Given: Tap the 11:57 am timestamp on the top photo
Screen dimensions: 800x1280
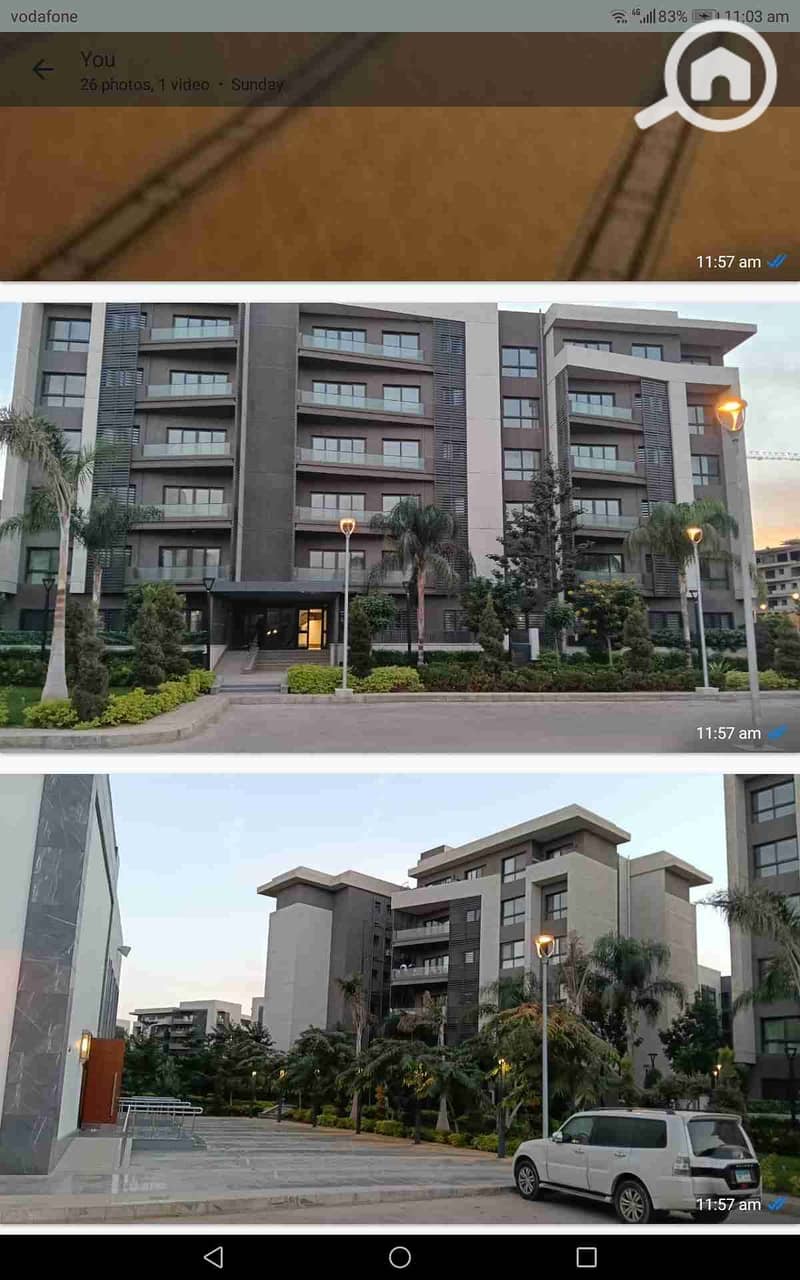Looking at the screenshot, I should click(728, 261).
